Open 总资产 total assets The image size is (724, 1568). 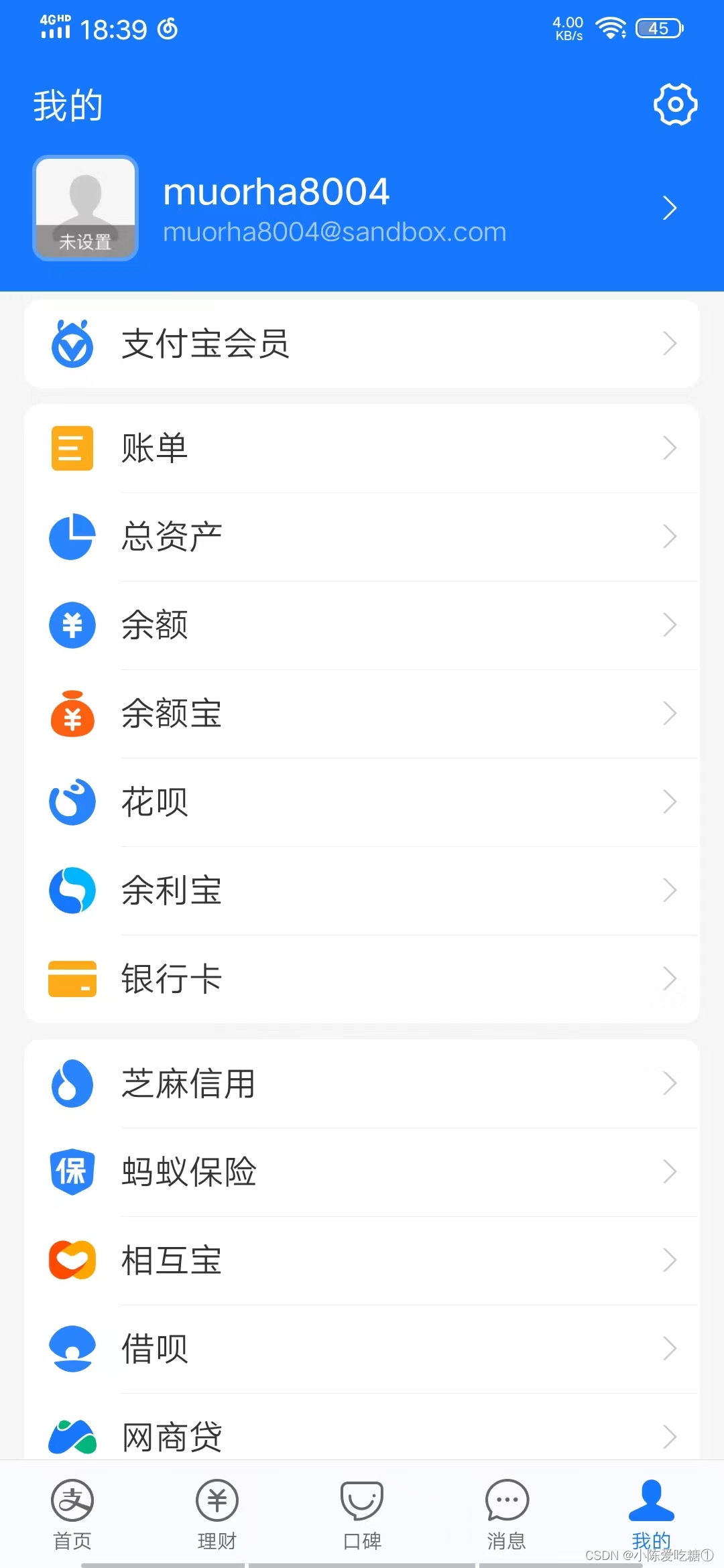point(362,537)
